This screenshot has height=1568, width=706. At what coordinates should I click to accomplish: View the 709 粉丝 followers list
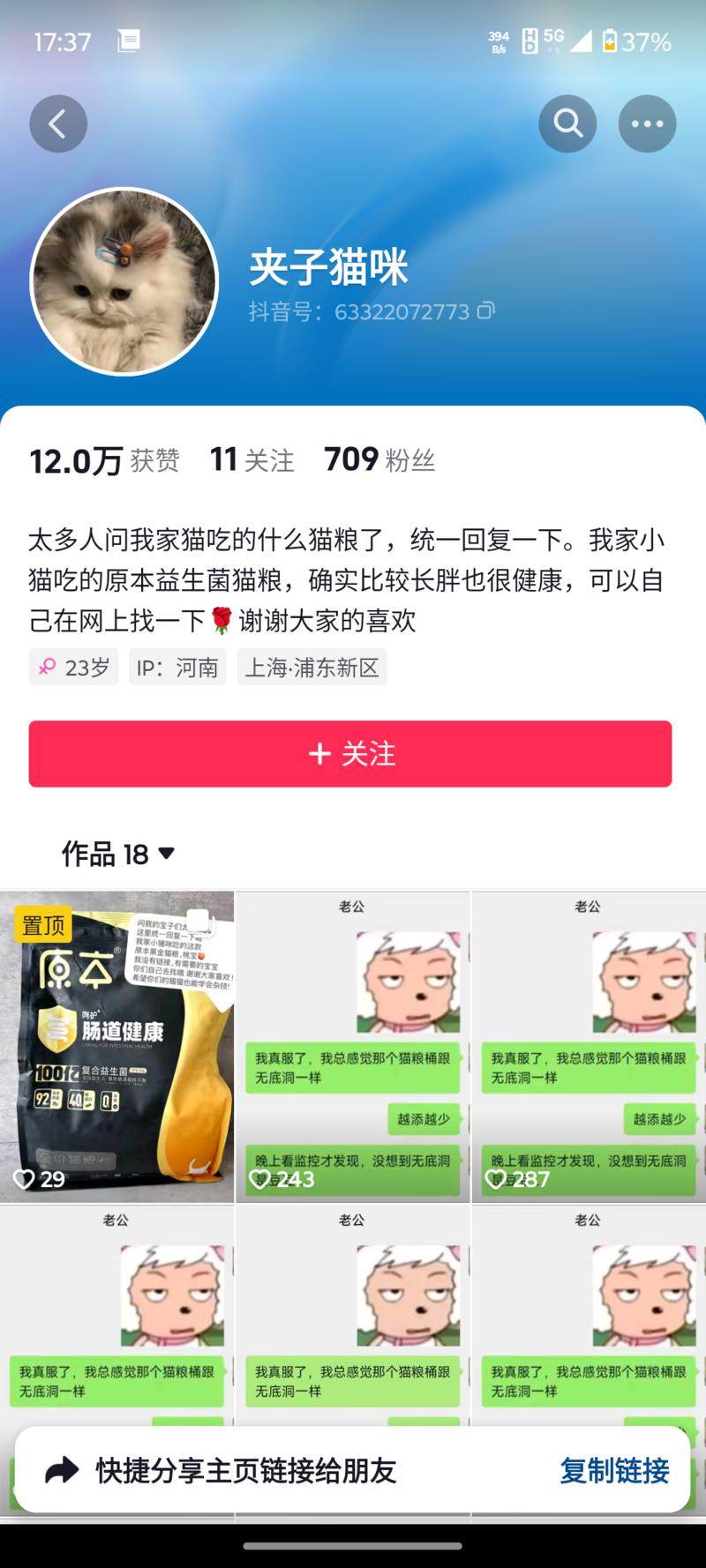click(379, 459)
